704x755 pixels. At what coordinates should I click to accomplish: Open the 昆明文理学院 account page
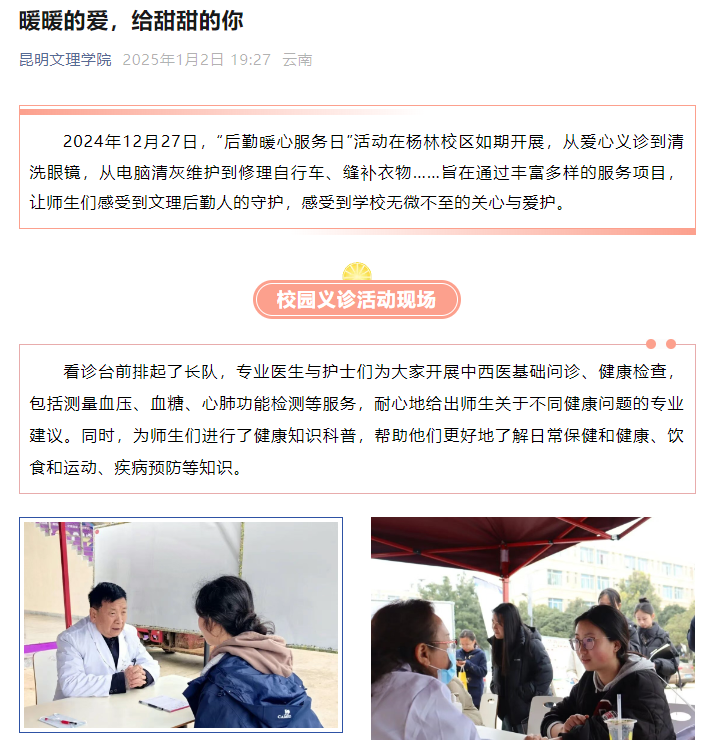coord(65,60)
